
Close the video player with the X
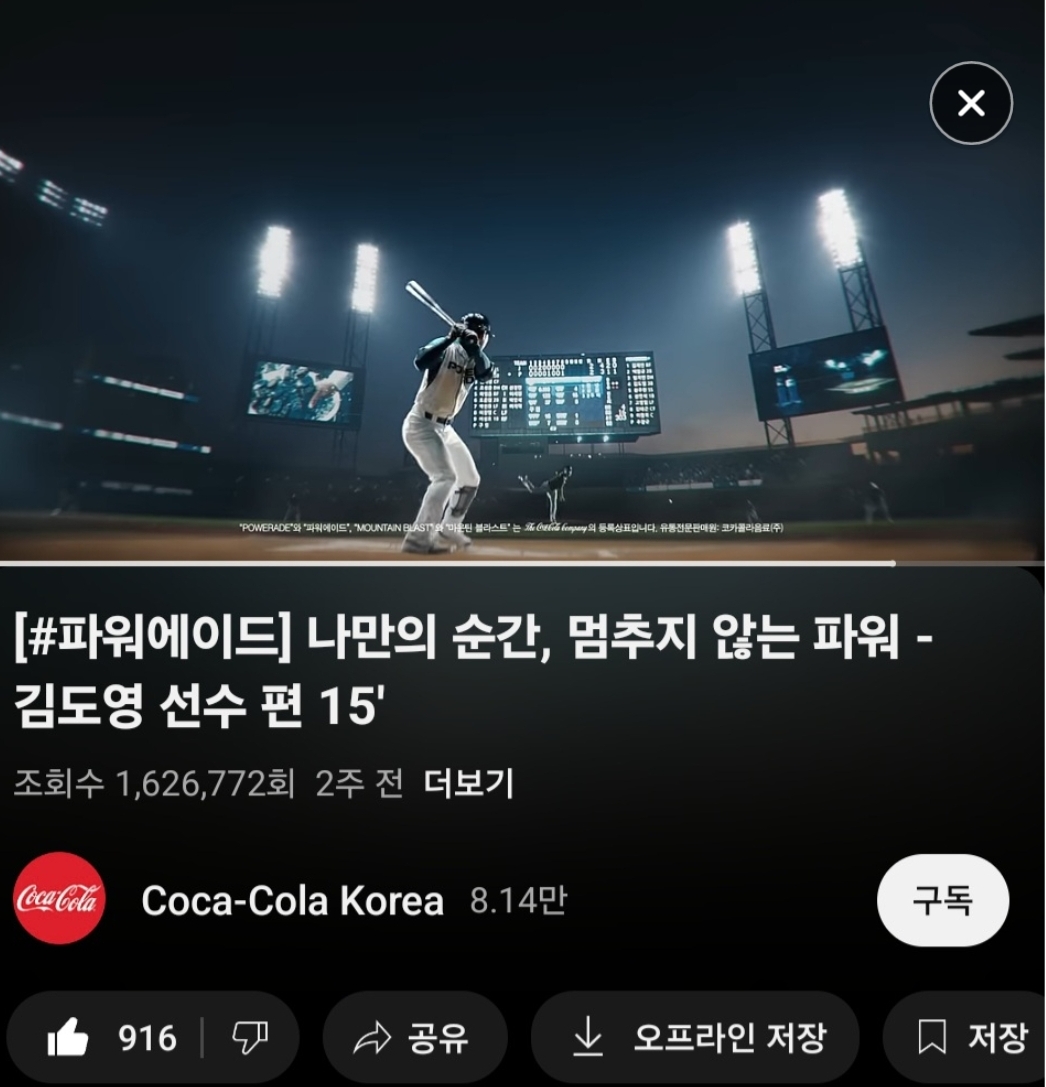coord(971,103)
